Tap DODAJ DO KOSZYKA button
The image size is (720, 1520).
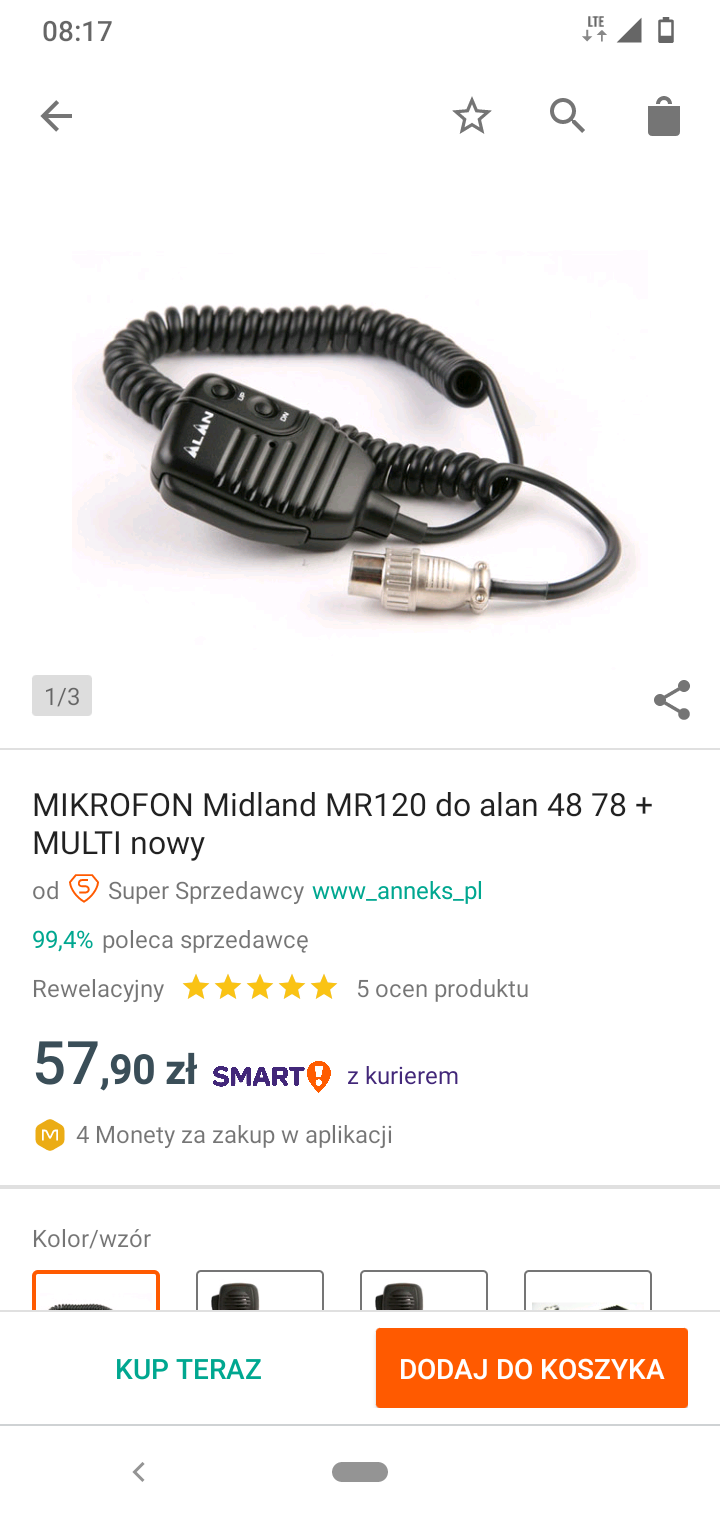click(532, 1369)
